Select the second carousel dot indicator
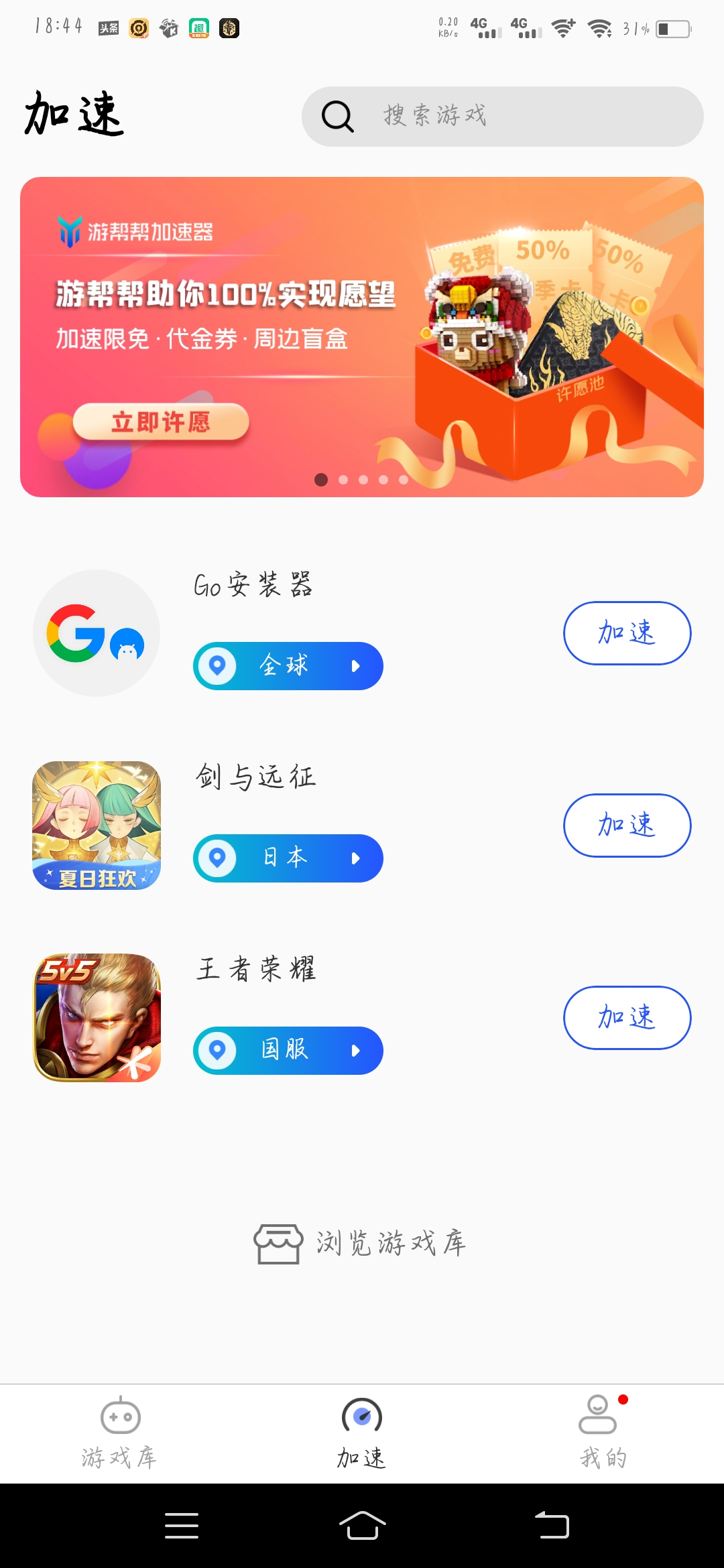This screenshot has height=1568, width=724. pyautogui.click(x=343, y=480)
